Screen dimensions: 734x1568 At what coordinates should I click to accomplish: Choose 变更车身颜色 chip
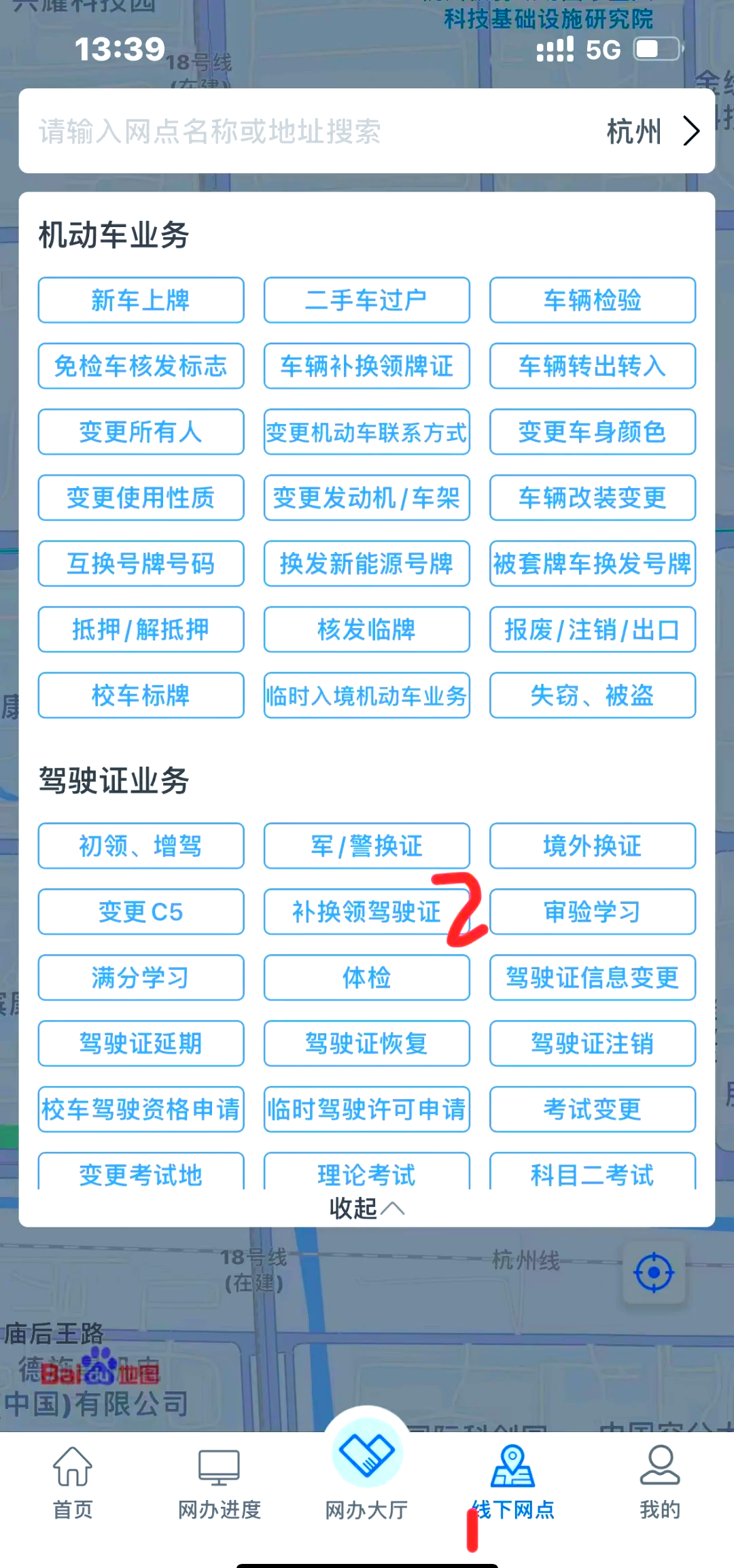(x=592, y=432)
